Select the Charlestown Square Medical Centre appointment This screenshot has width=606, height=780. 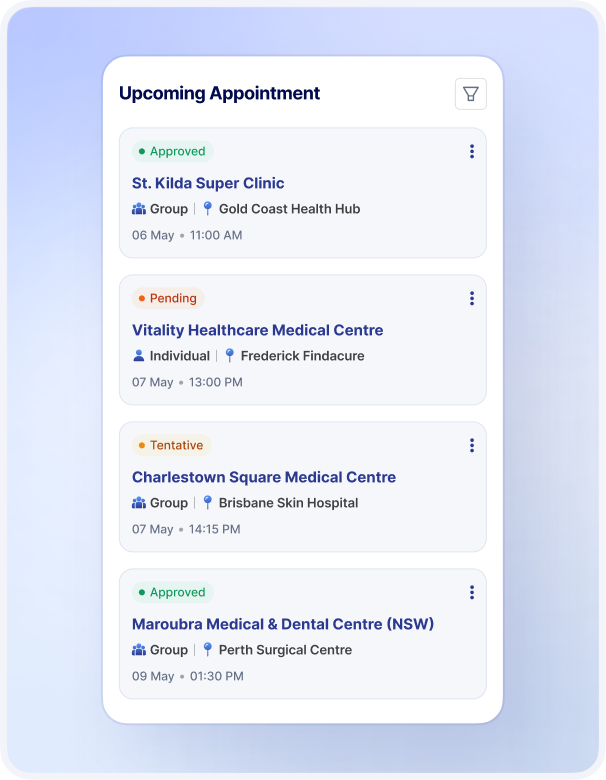[x=264, y=478]
